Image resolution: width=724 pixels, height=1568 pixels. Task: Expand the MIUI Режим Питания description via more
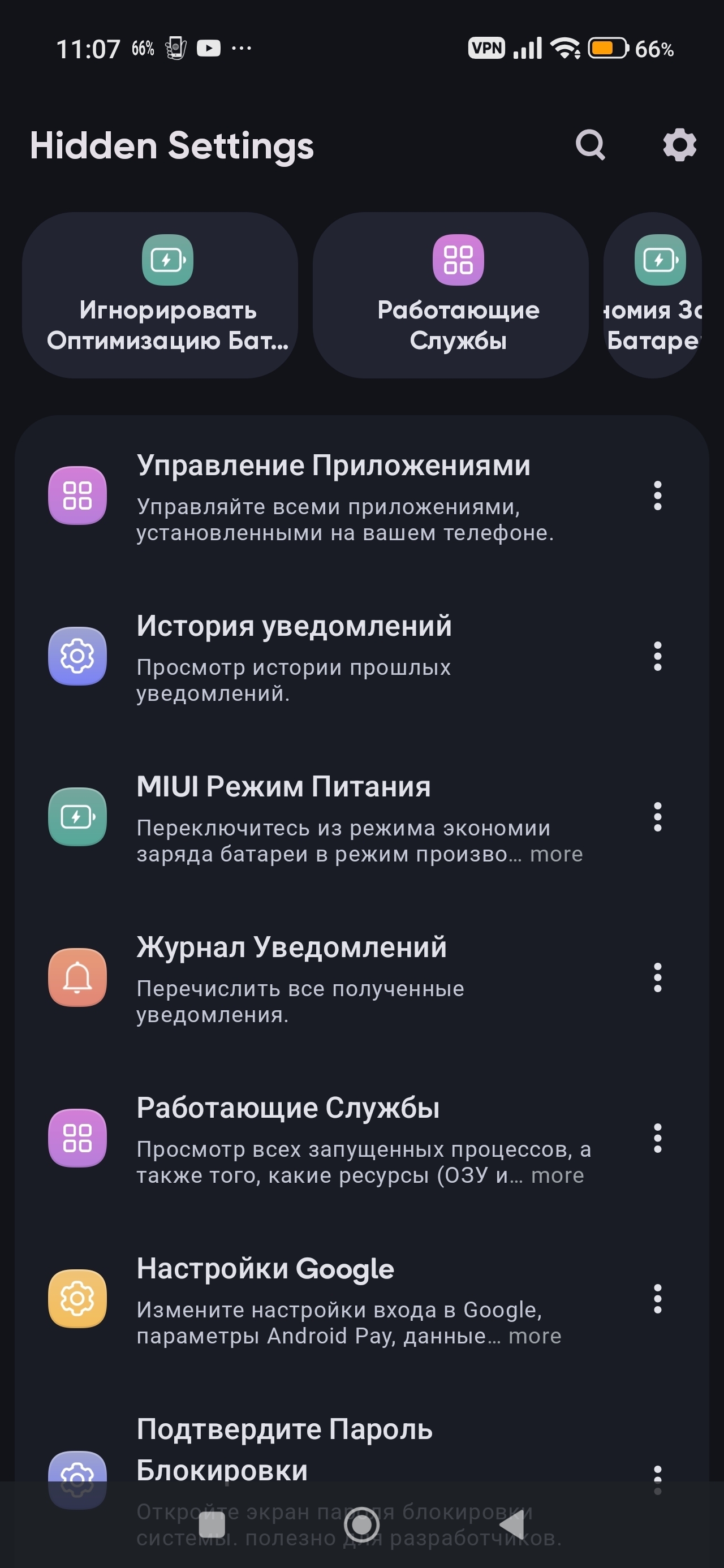[x=556, y=854]
